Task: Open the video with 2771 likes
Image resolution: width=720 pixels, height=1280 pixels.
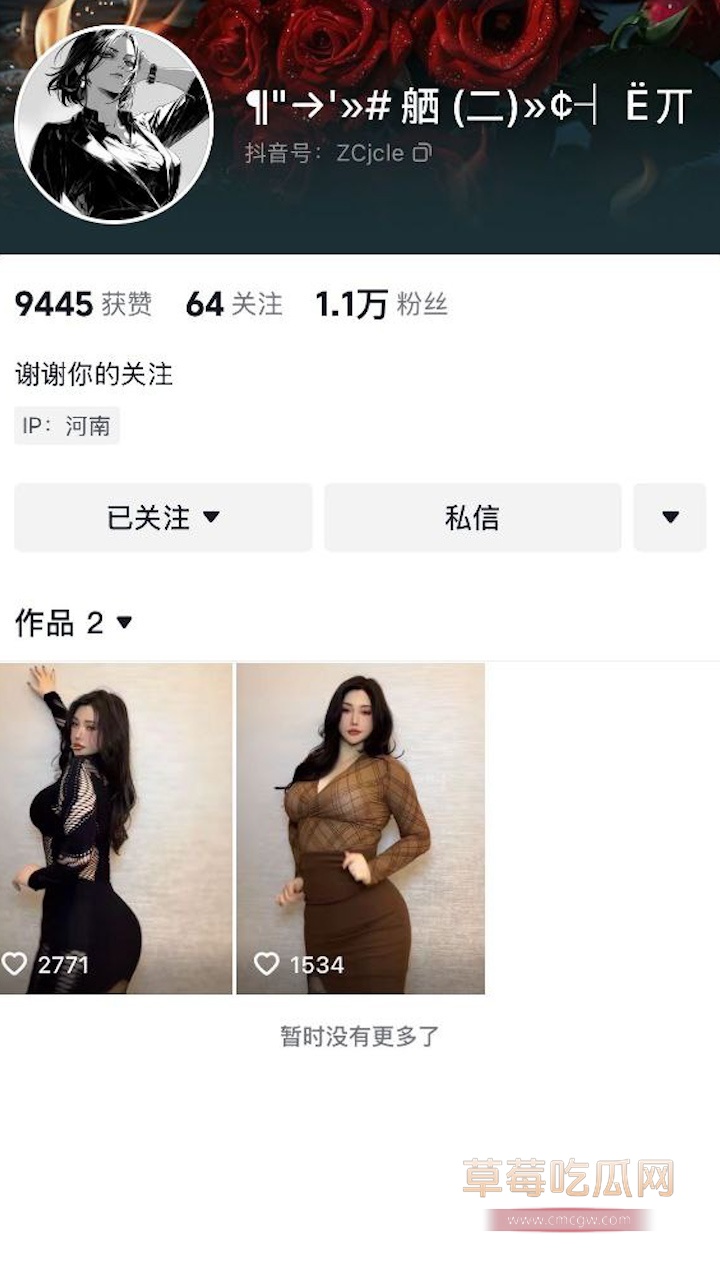Action: point(115,828)
